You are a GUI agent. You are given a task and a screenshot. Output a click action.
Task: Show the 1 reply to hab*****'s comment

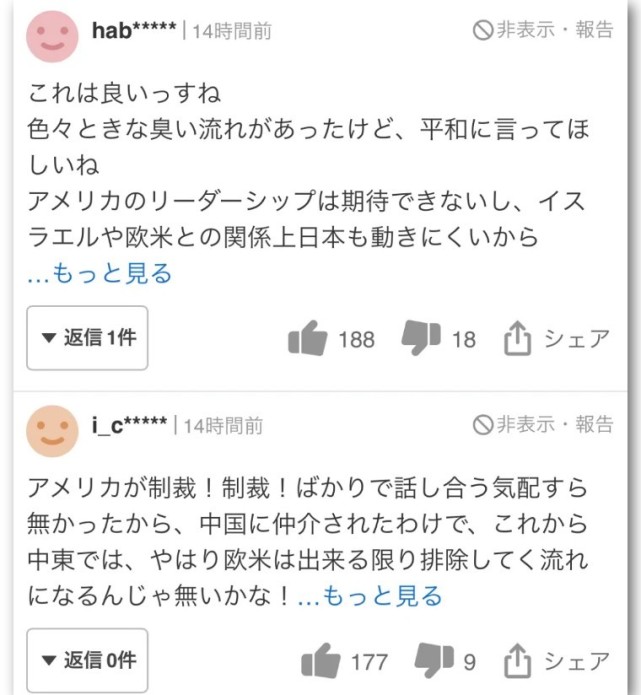click(87, 338)
